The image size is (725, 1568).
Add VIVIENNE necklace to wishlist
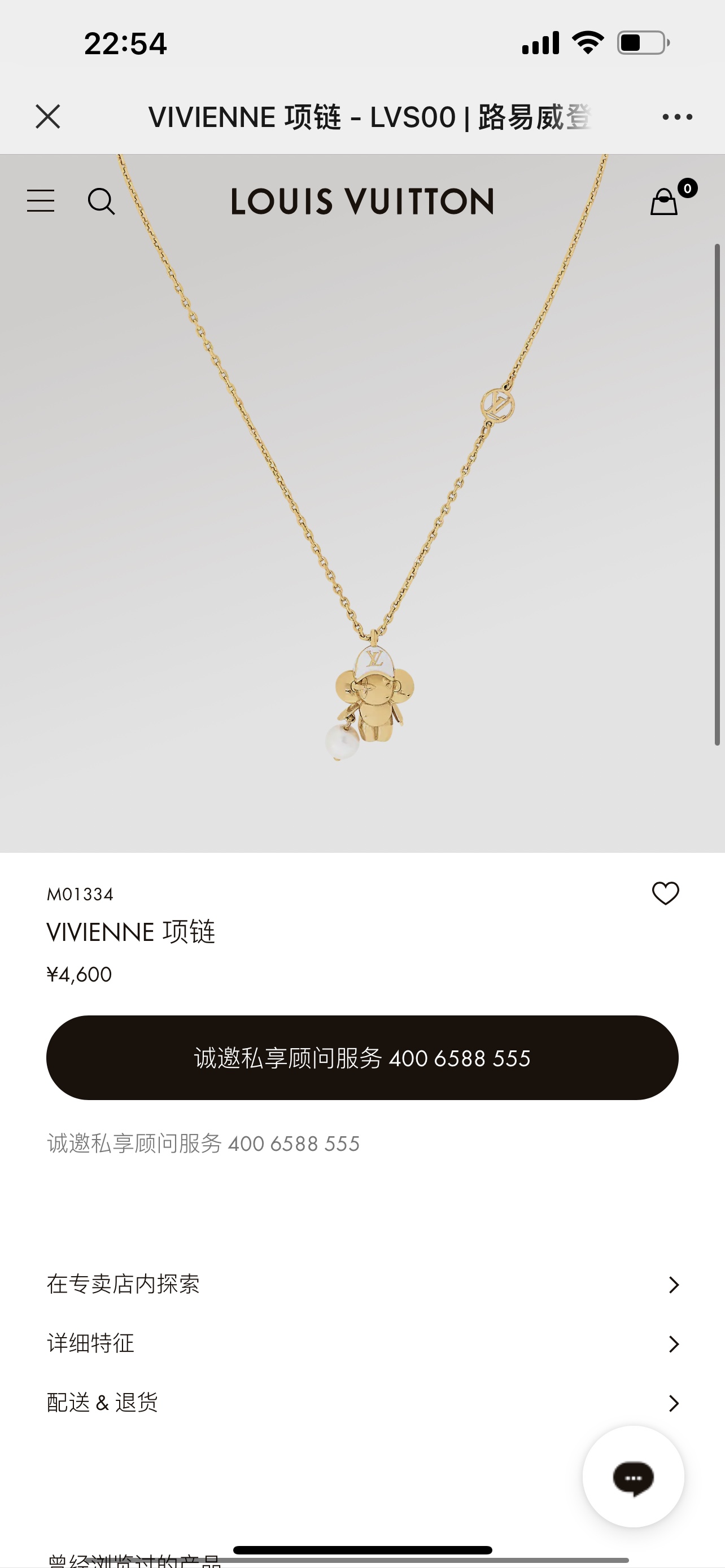[x=665, y=893]
